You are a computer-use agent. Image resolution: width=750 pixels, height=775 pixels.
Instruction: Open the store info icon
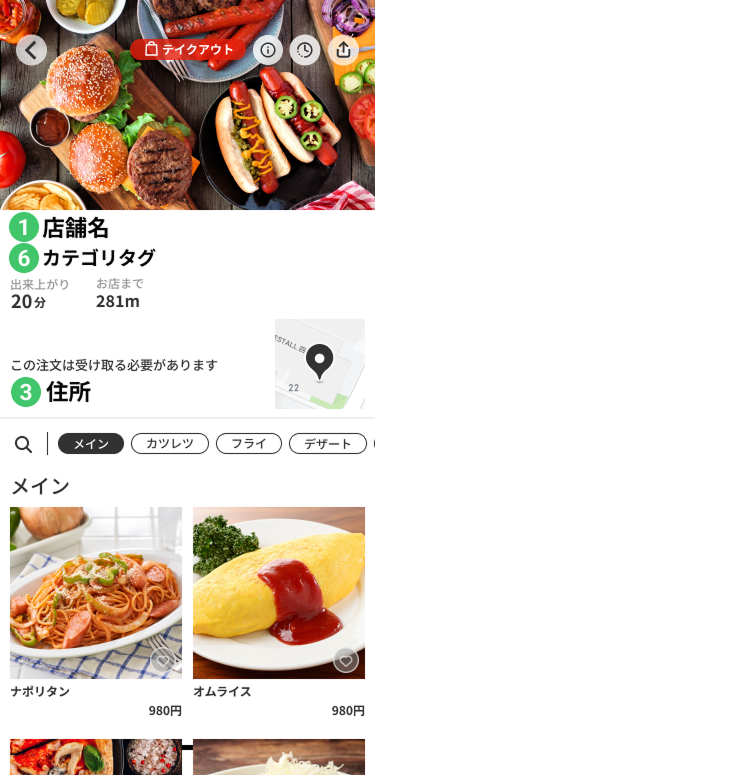267,50
